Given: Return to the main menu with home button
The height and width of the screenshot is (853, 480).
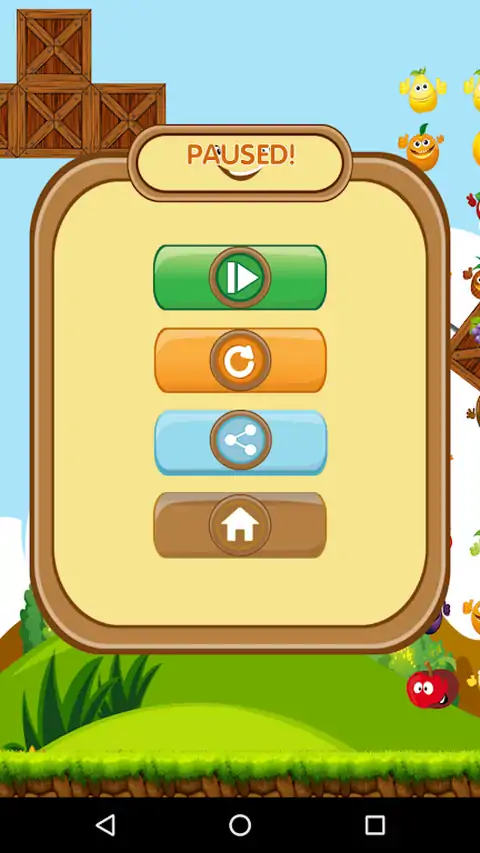Looking at the screenshot, I should pyautogui.click(x=240, y=525).
